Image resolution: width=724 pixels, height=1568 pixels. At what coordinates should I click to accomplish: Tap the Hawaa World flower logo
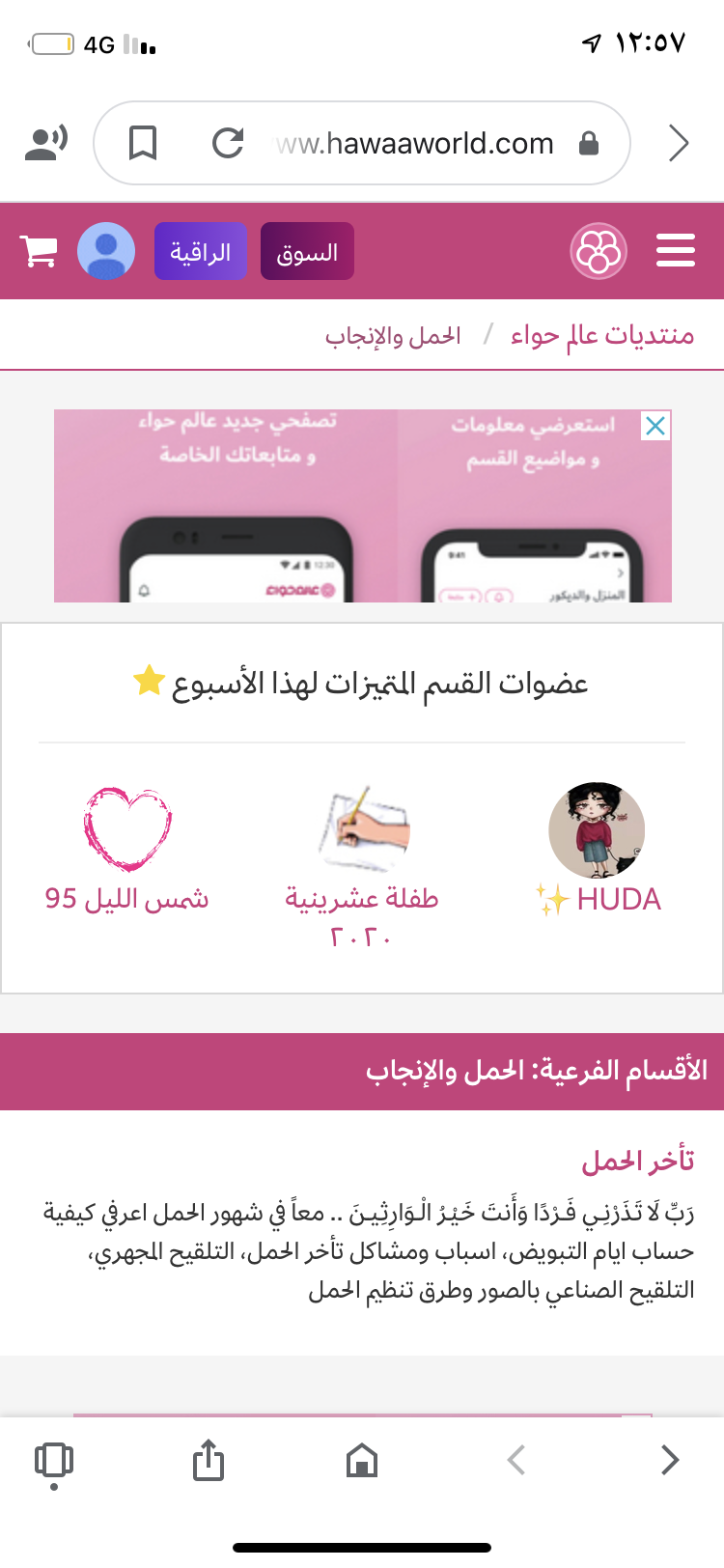pos(599,251)
